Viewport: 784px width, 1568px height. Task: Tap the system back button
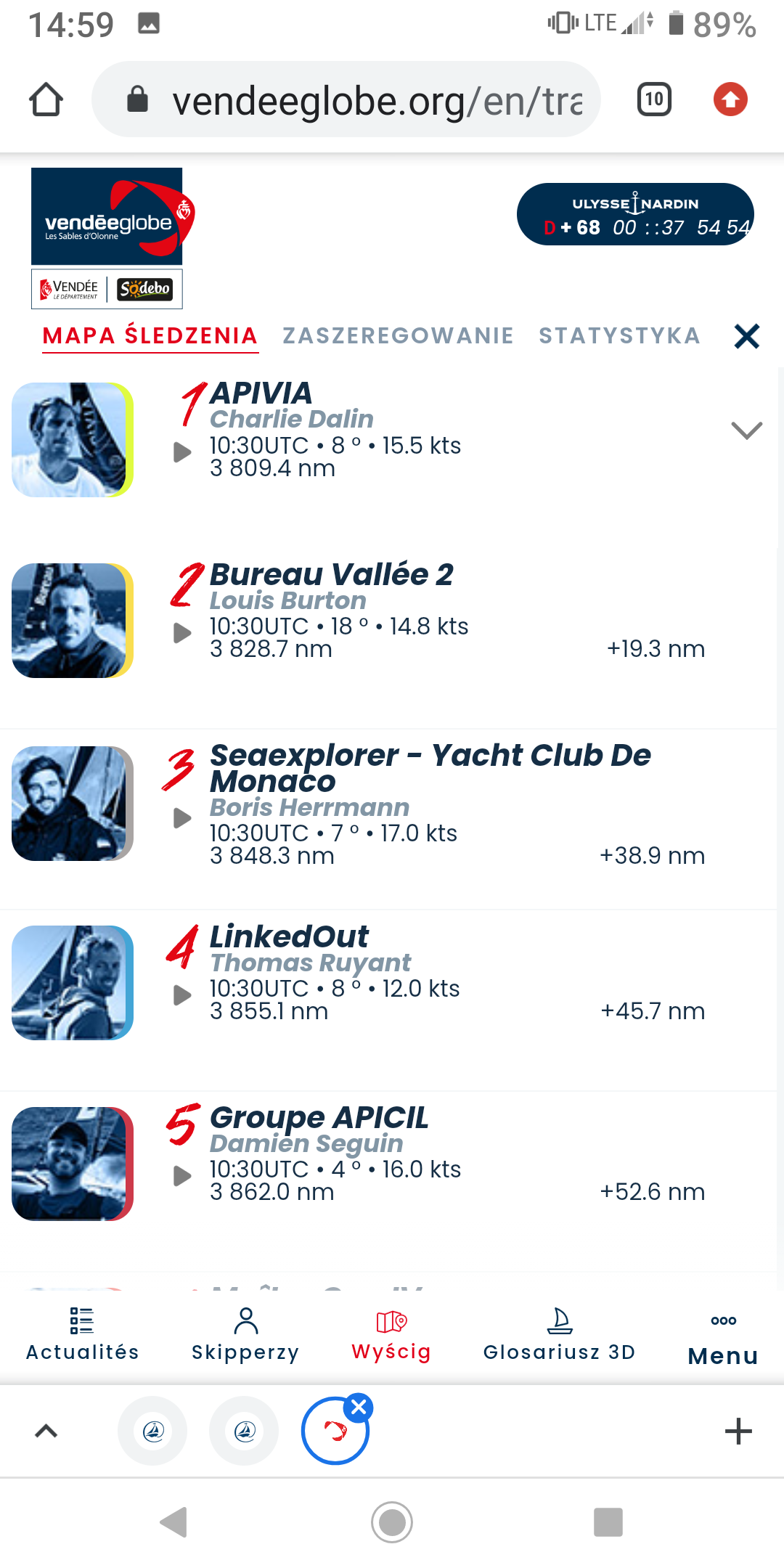pyautogui.click(x=174, y=1522)
